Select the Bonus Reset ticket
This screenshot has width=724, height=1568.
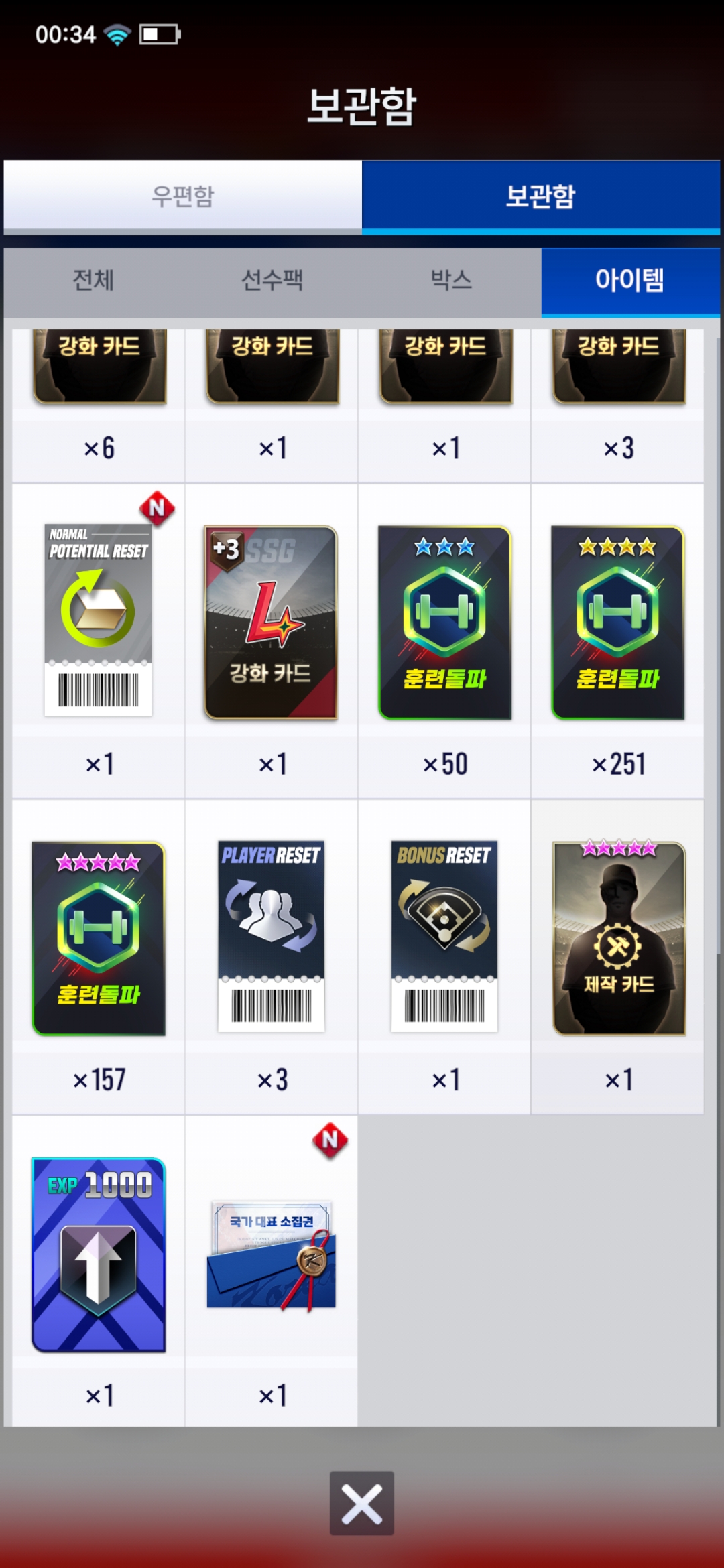[x=444, y=937]
